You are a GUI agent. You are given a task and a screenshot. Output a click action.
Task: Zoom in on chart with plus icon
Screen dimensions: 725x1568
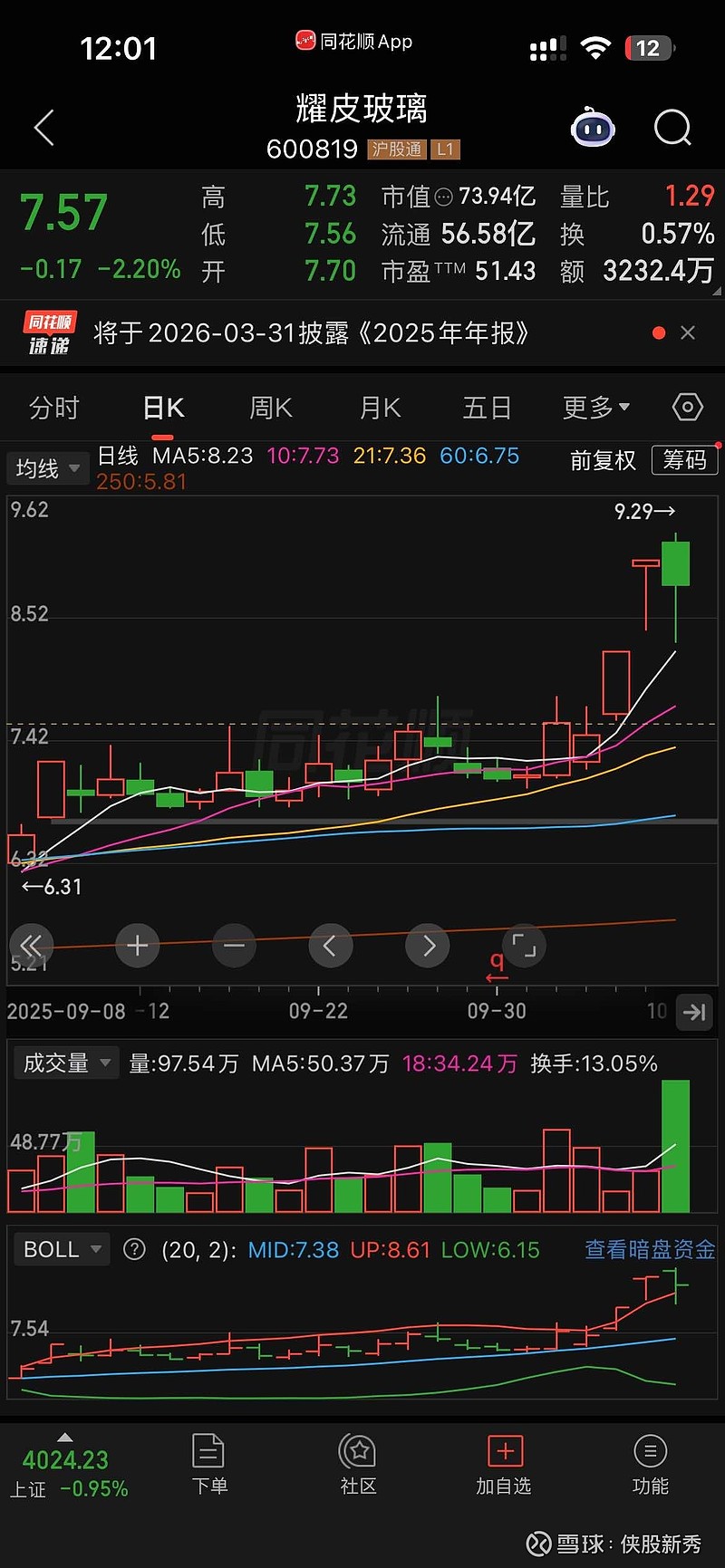(x=137, y=945)
